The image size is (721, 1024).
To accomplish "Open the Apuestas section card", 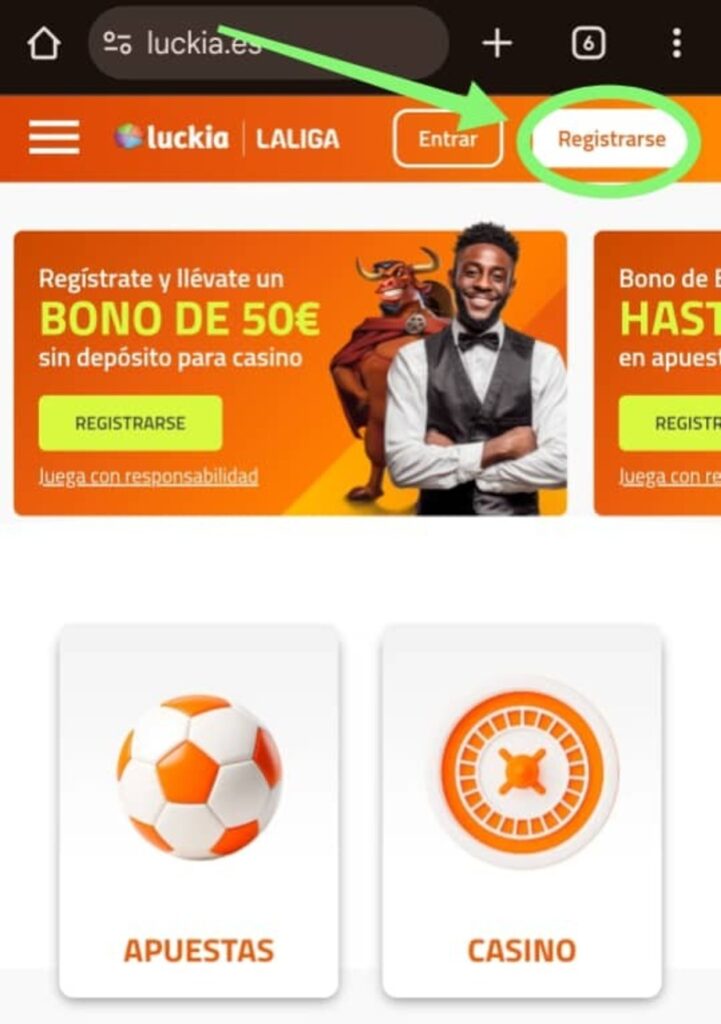I will (198, 810).
